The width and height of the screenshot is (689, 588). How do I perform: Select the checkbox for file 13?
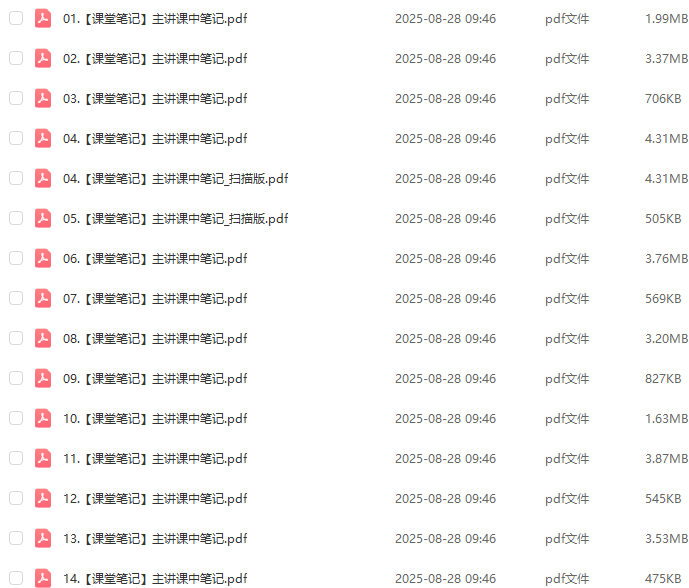(x=16, y=539)
